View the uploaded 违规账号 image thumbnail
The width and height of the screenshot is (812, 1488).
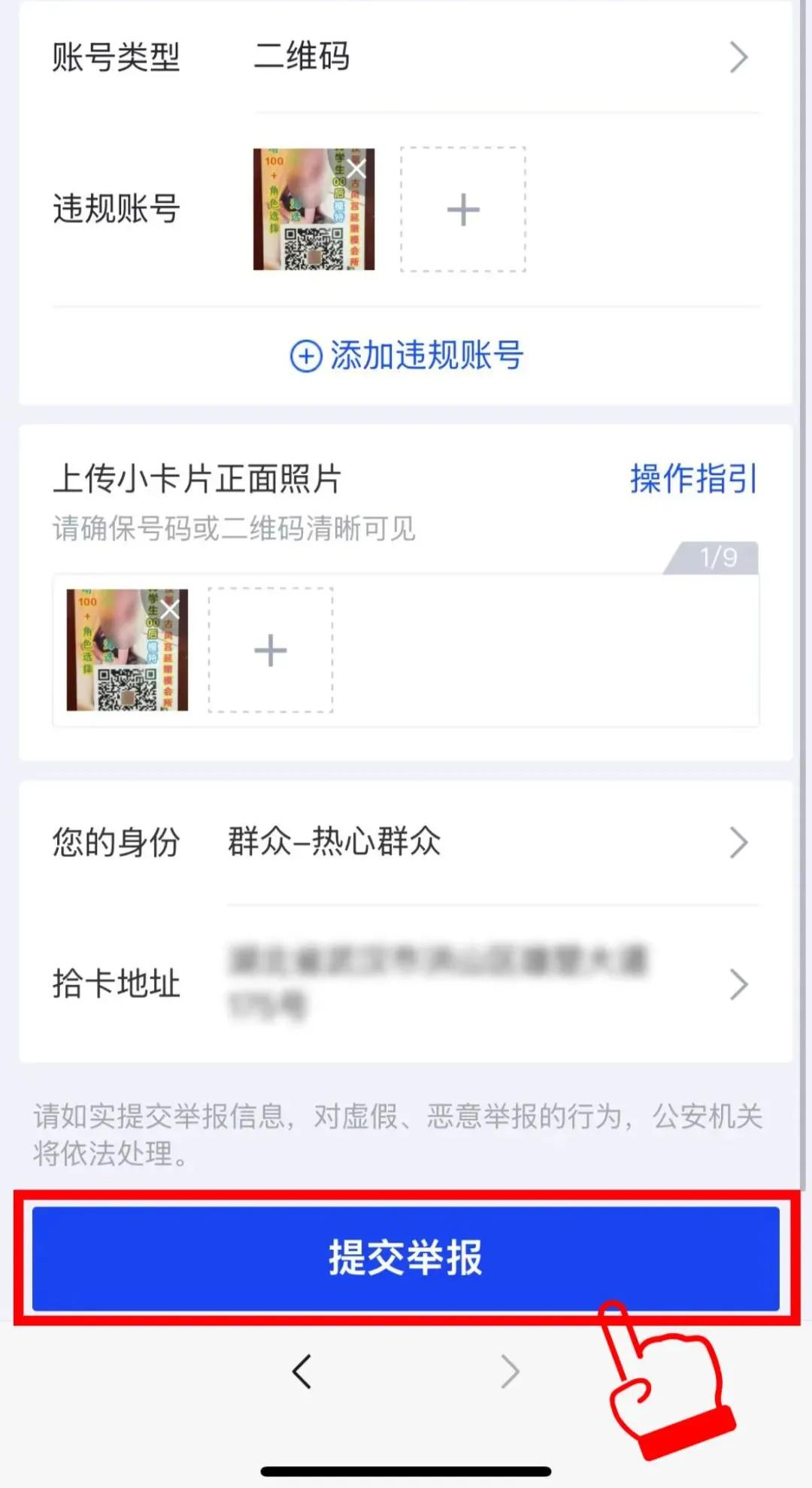tap(304, 218)
